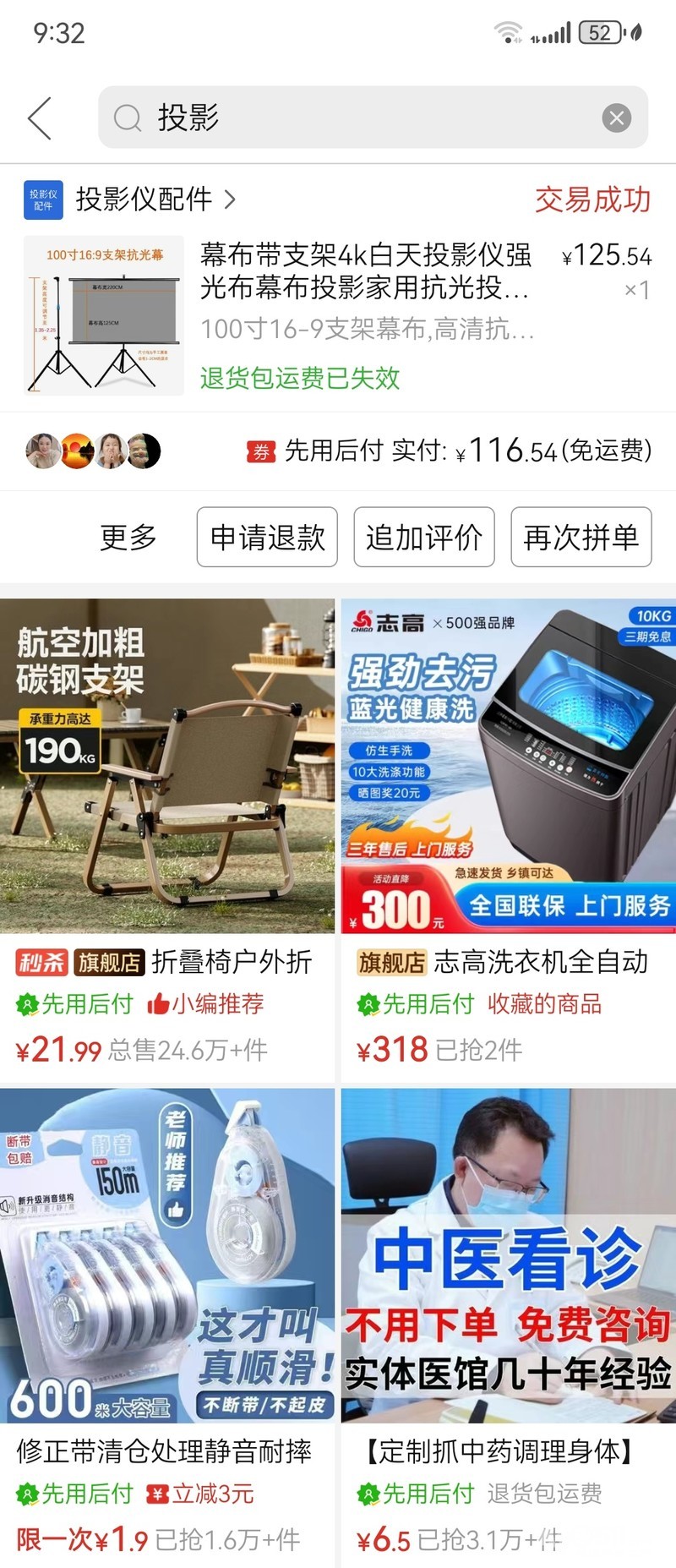This screenshot has width=676, height=1568.
Task: View the group buyers' avatars
Action: 93,451
